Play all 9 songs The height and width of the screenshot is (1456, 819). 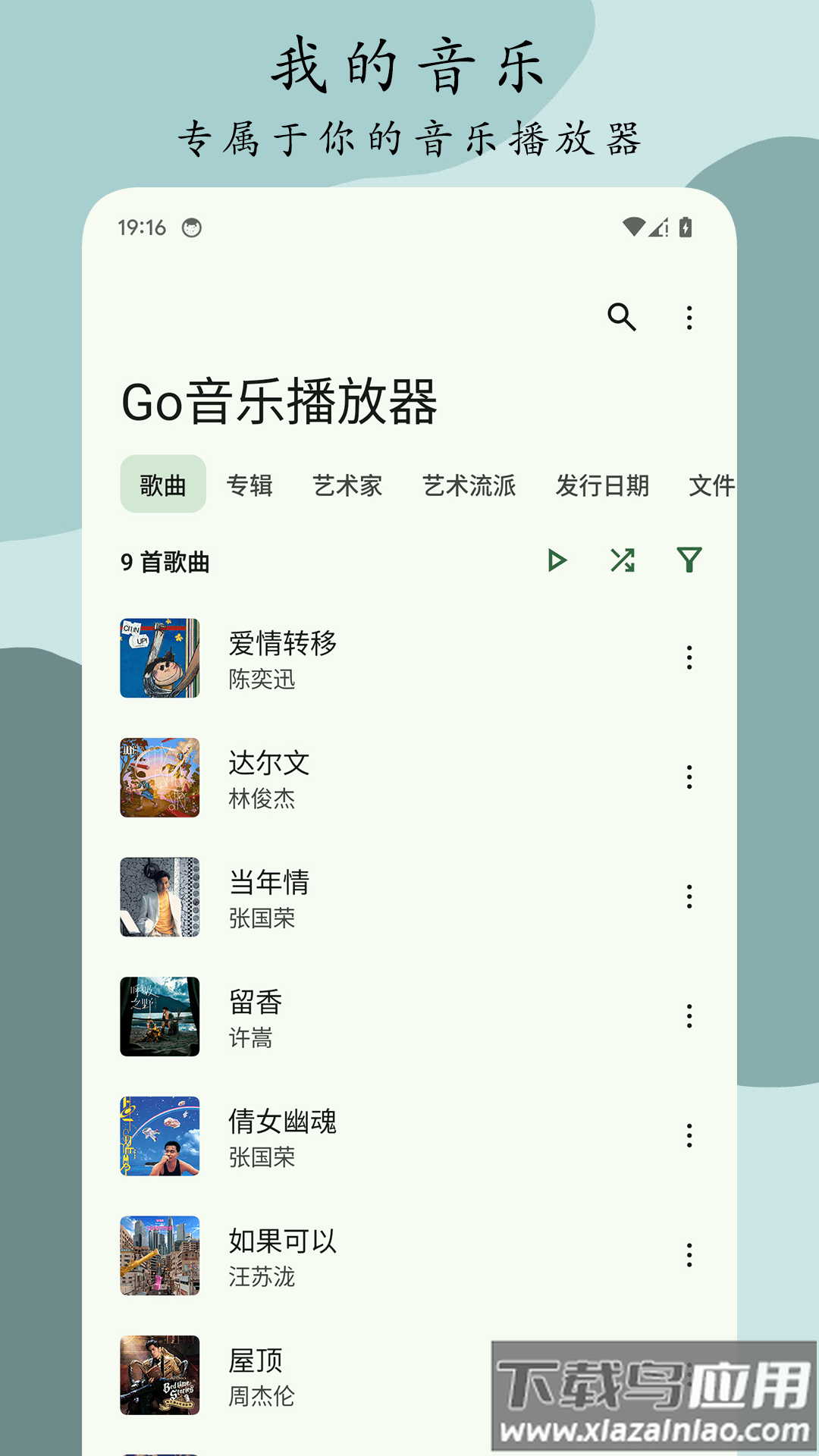[x=559, y=561]
